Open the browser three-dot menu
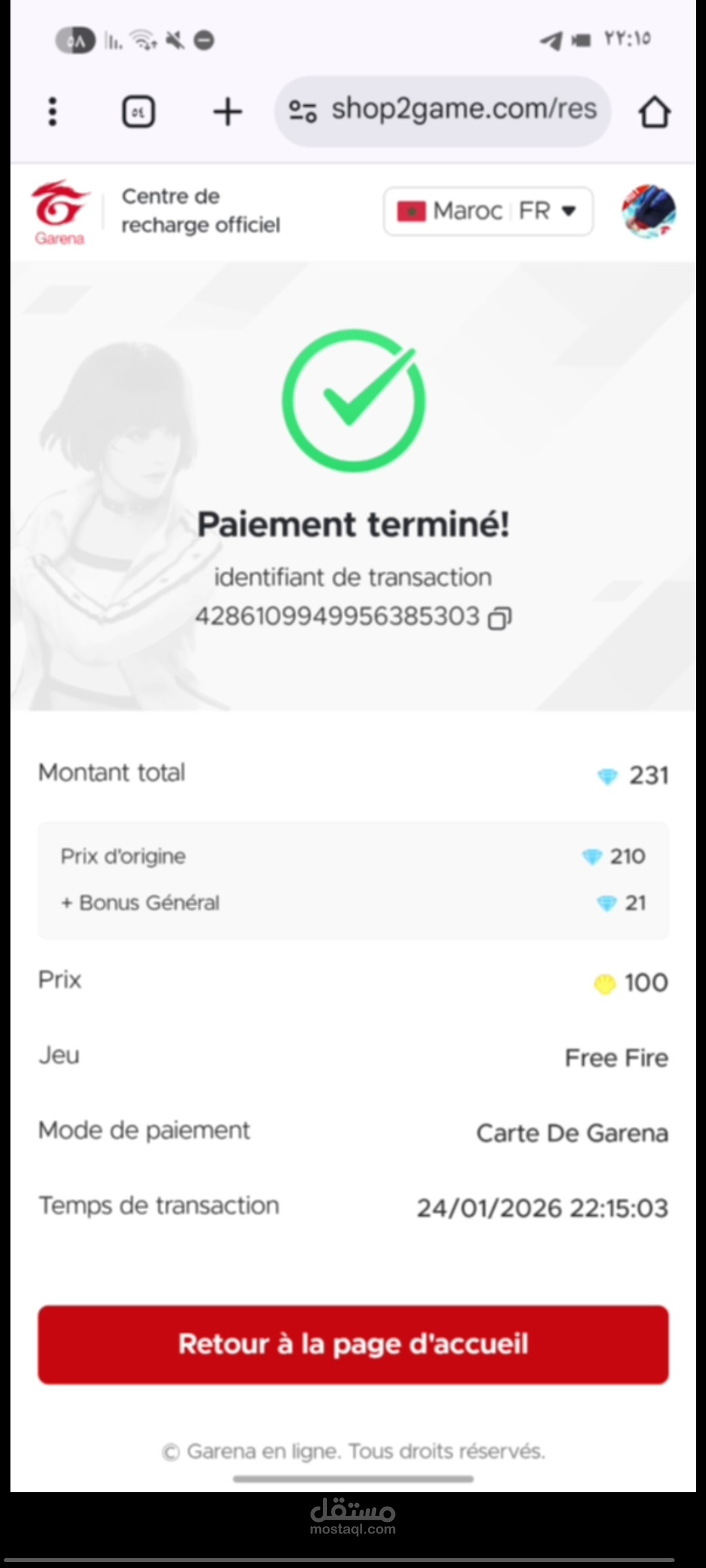 (52, 111)
